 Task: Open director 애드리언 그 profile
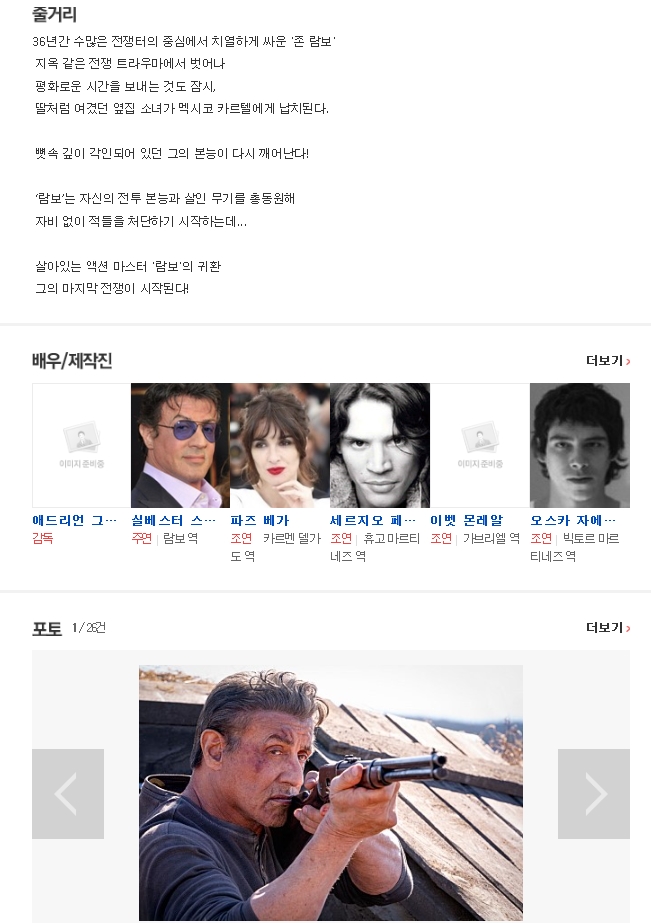75,520
